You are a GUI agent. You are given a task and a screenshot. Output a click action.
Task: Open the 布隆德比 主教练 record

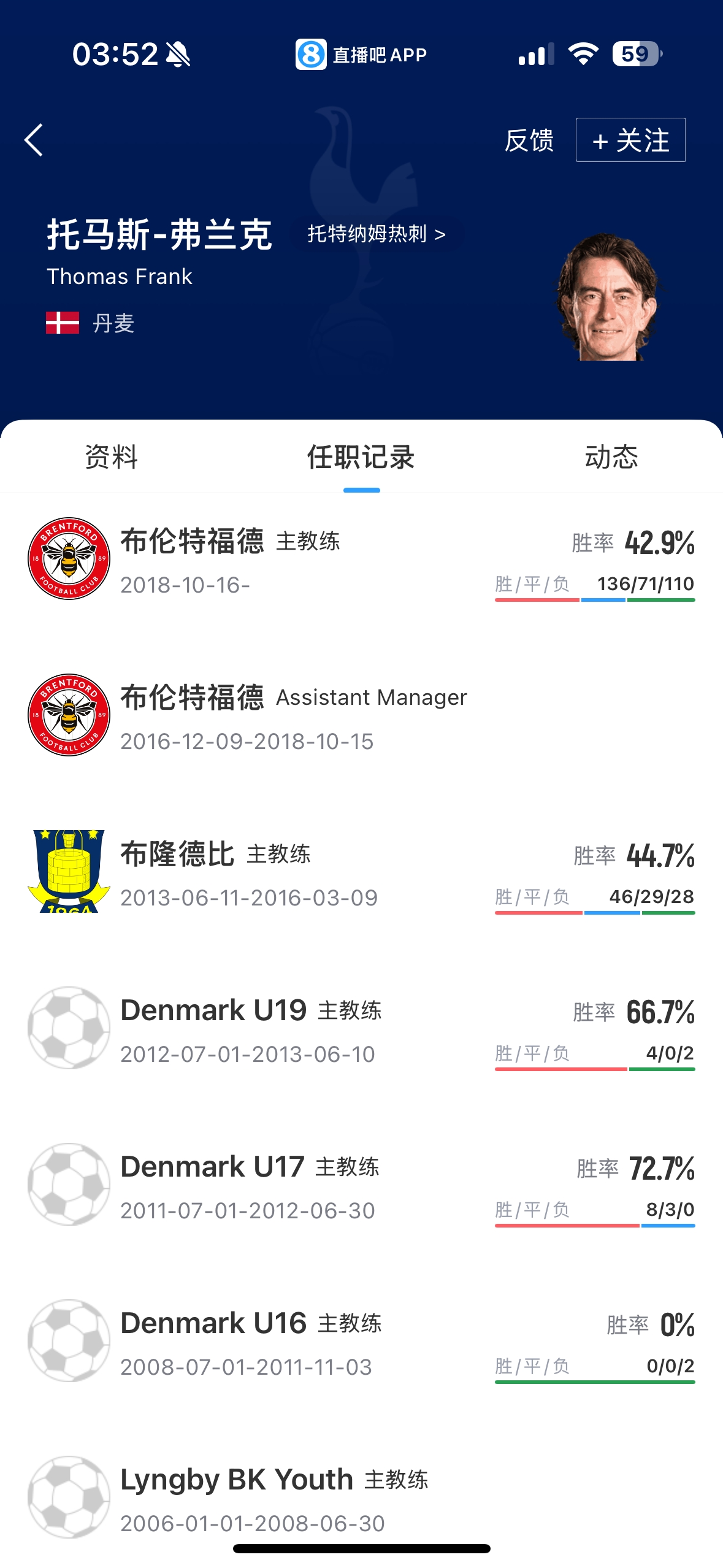tap(361, 872)
